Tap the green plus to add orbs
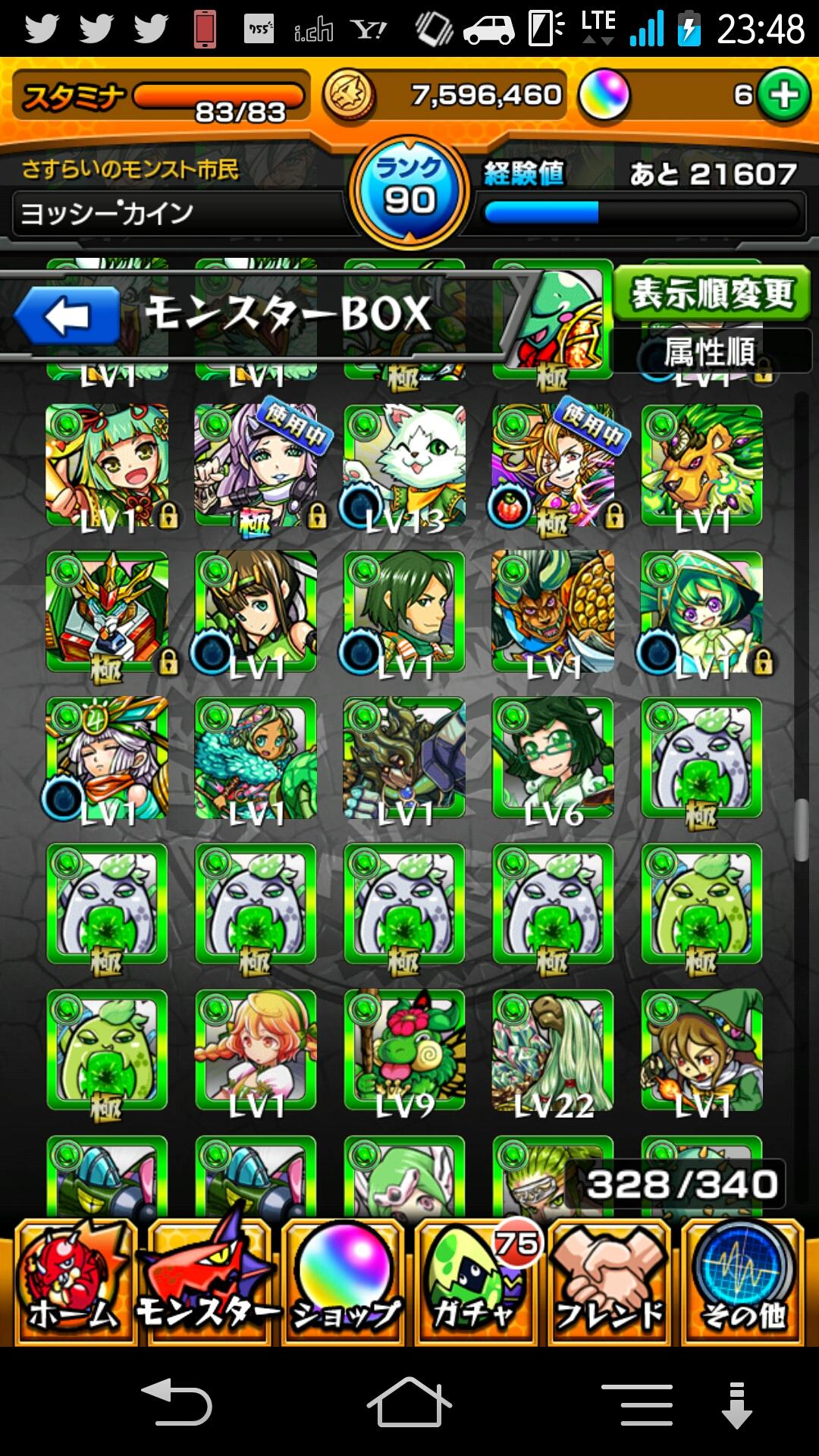 point(783,96)
